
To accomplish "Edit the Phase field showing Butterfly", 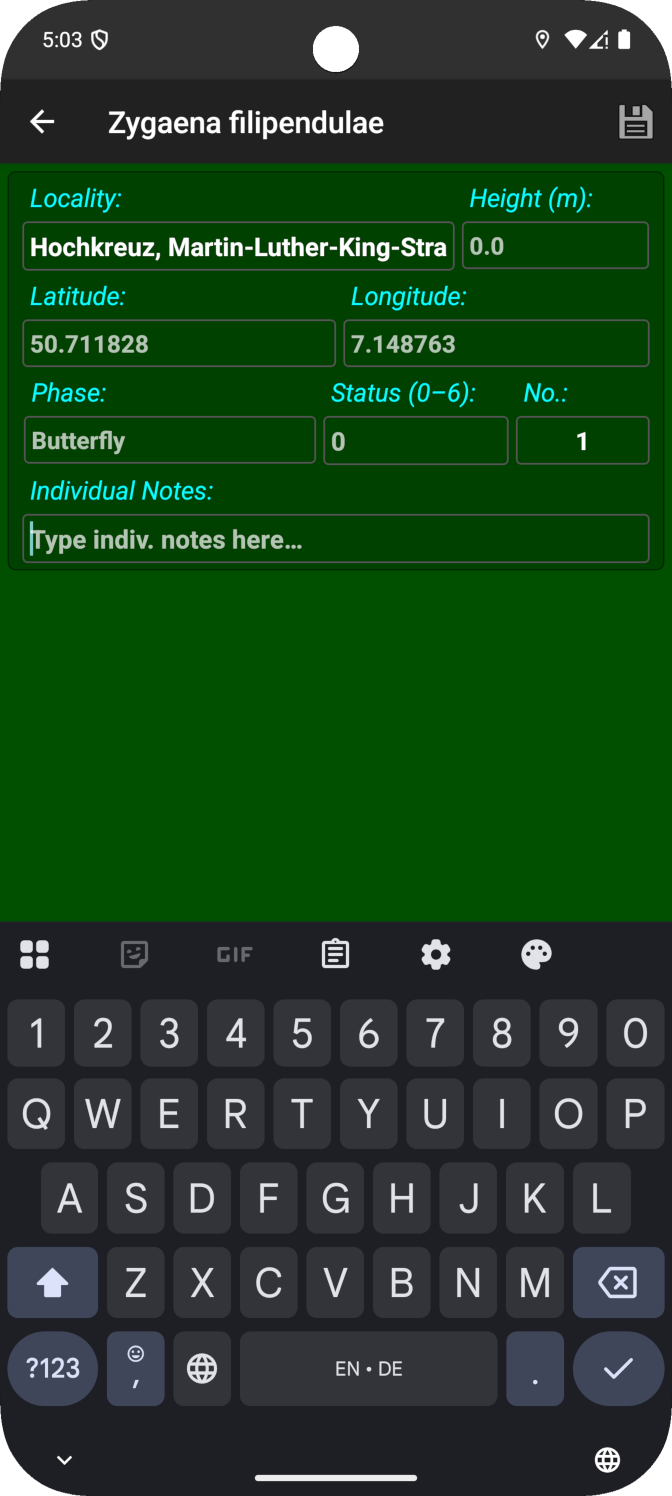I will [169, 441].
